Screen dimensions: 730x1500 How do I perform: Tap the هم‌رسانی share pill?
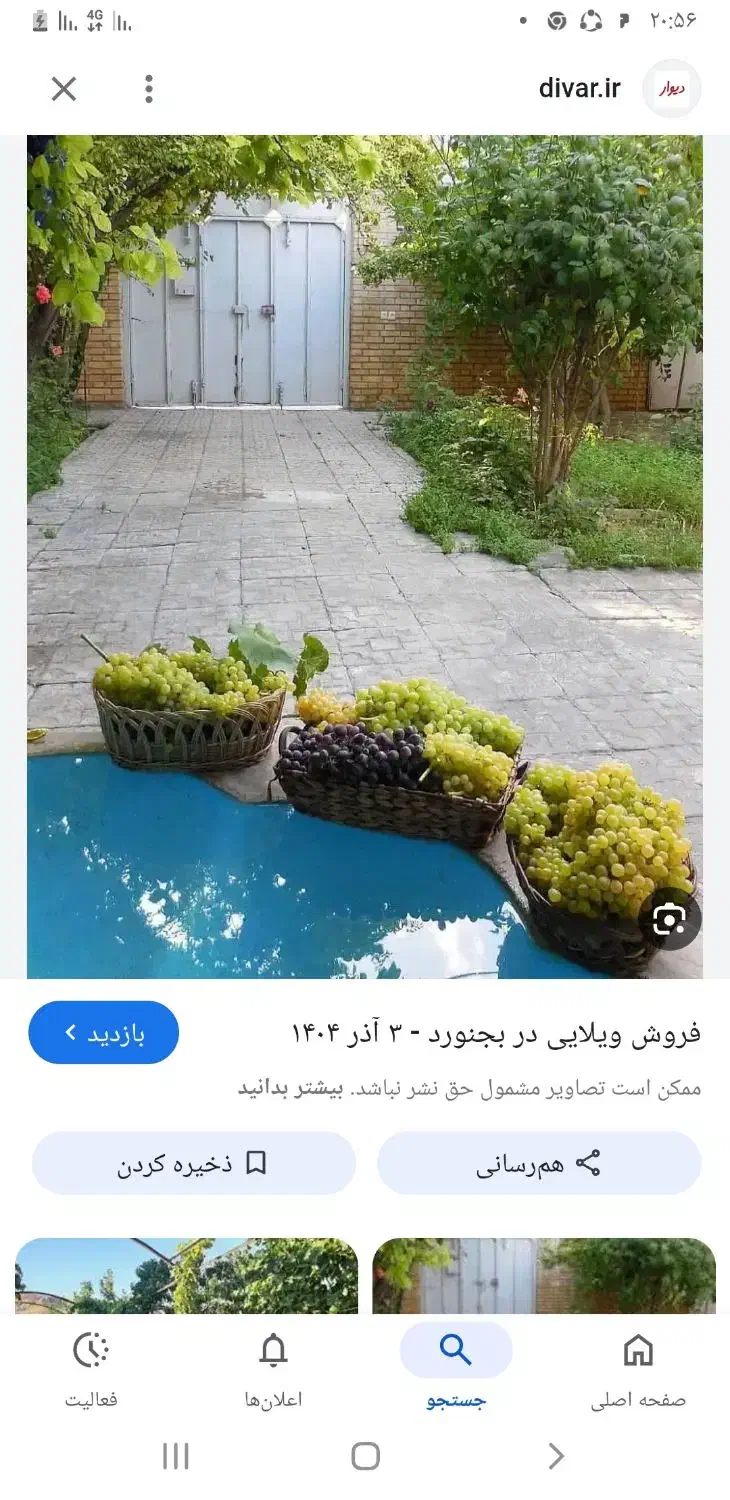(540, 1163)
